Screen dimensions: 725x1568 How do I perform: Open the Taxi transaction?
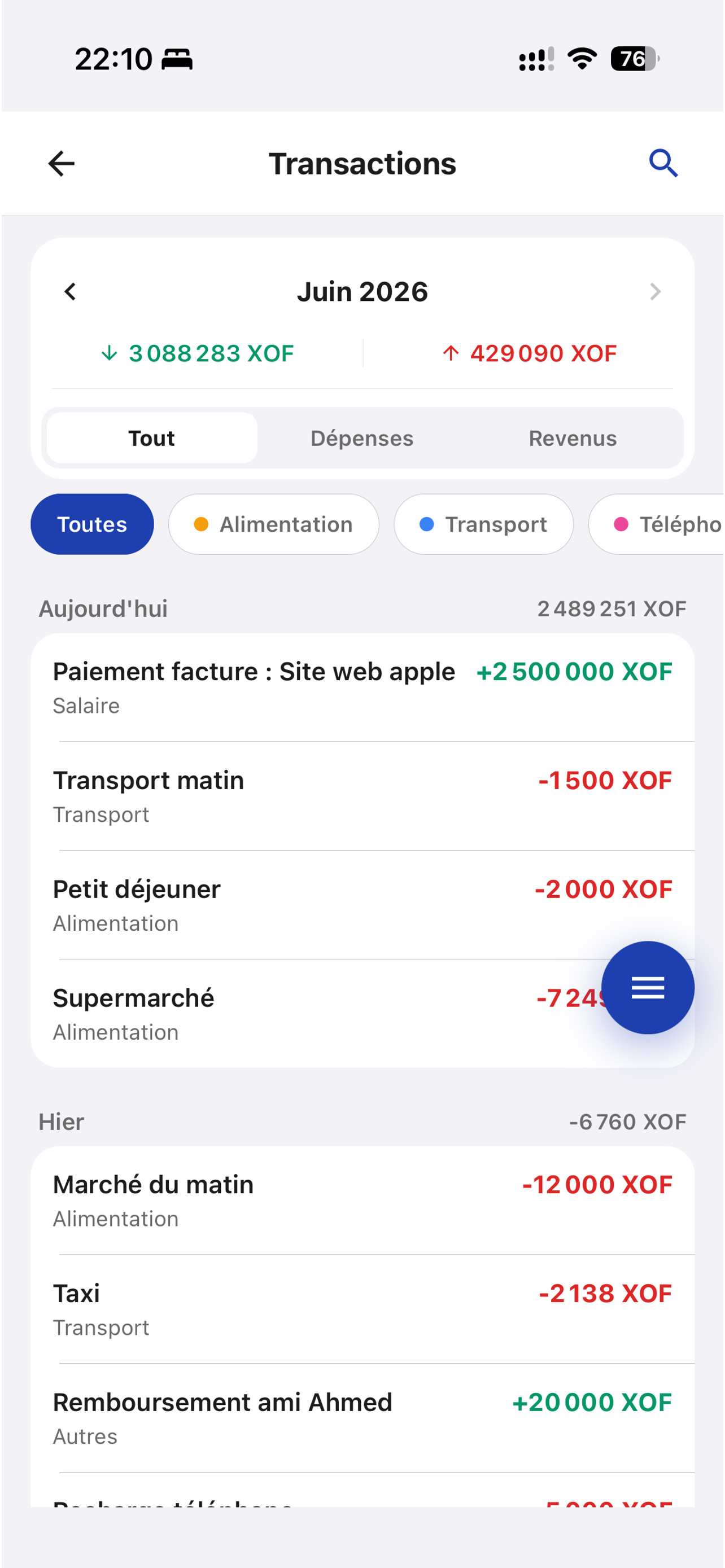click(x=363, y=1309)
